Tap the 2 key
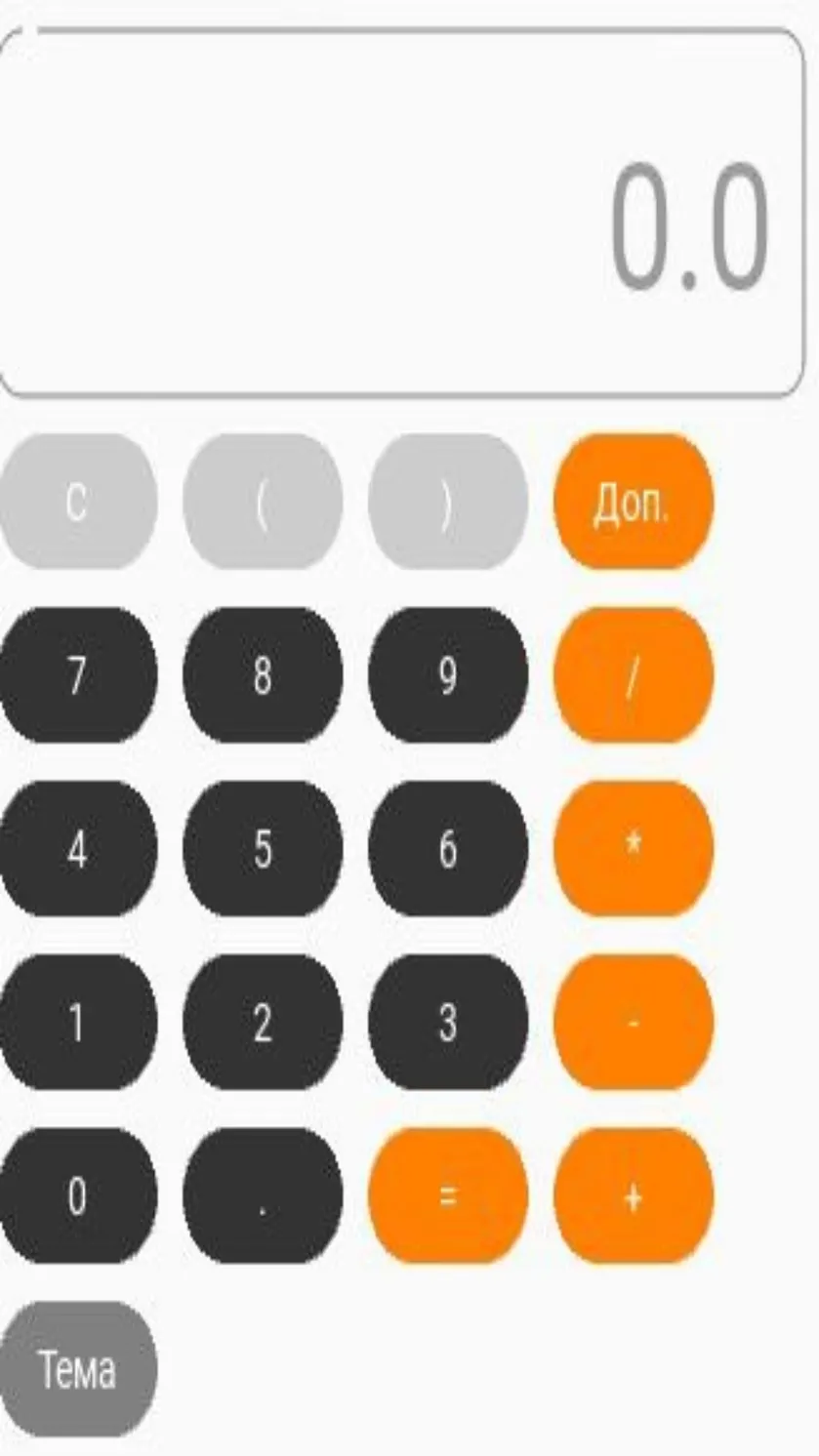Viewport: 819px width, 1456px height. (x=263, y=1023)
